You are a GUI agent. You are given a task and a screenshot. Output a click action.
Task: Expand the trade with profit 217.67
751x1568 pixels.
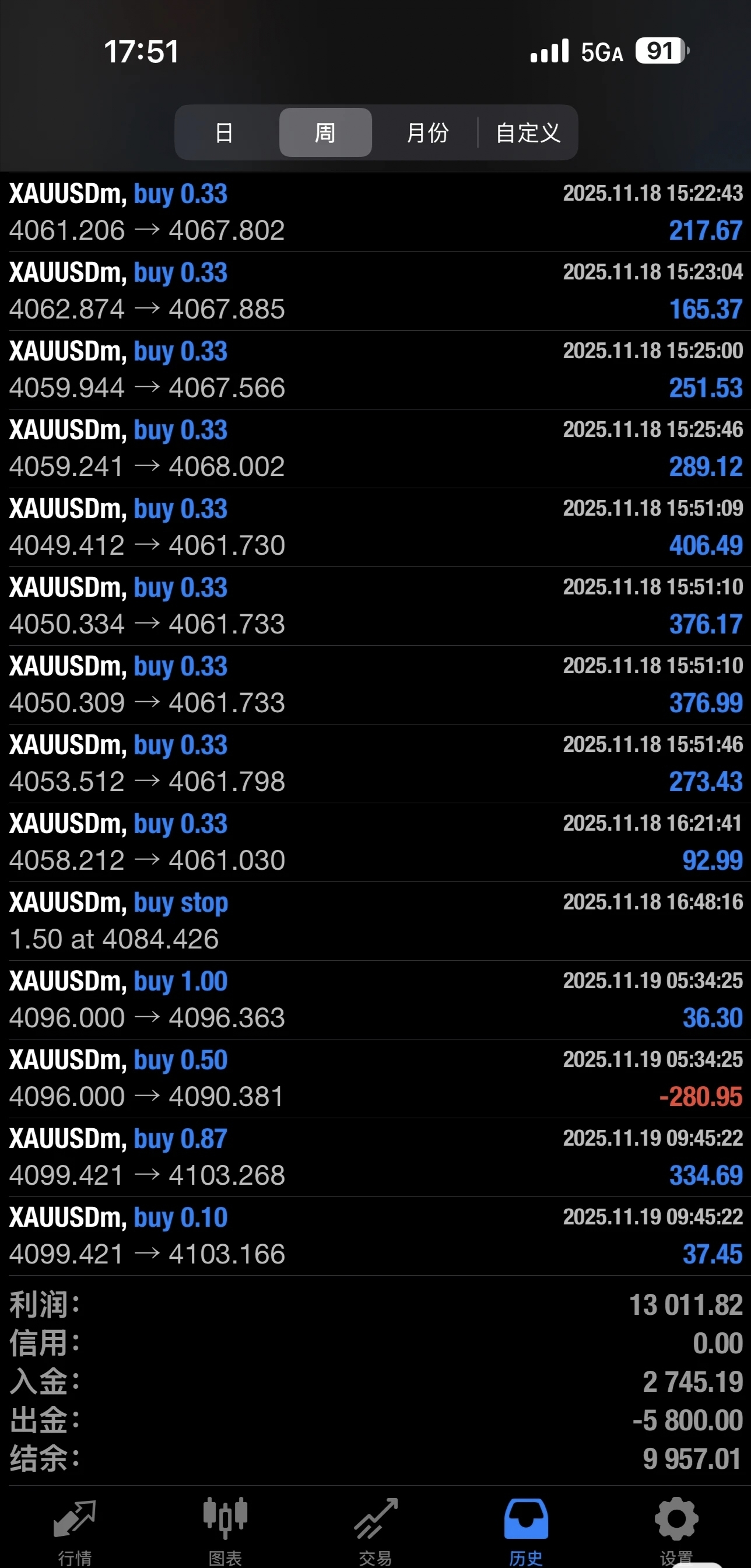coord(375,212)
